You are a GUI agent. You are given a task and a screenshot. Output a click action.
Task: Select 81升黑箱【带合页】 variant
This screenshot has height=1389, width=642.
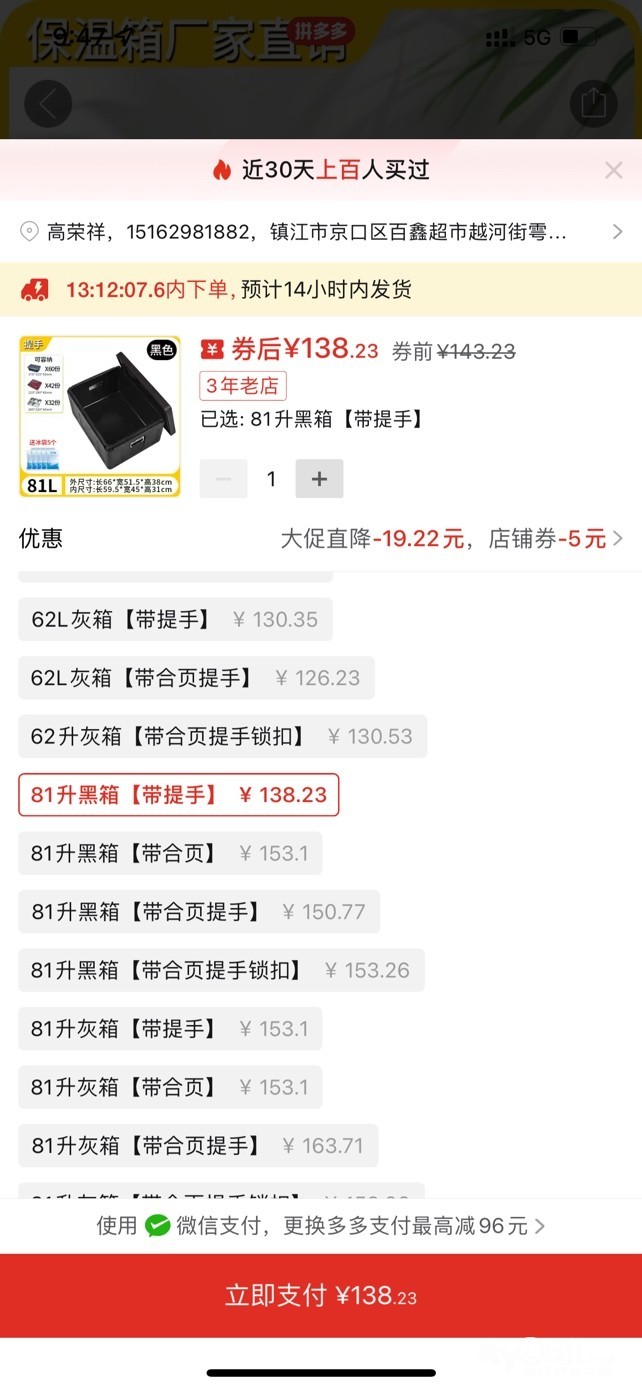coord(170,854)
